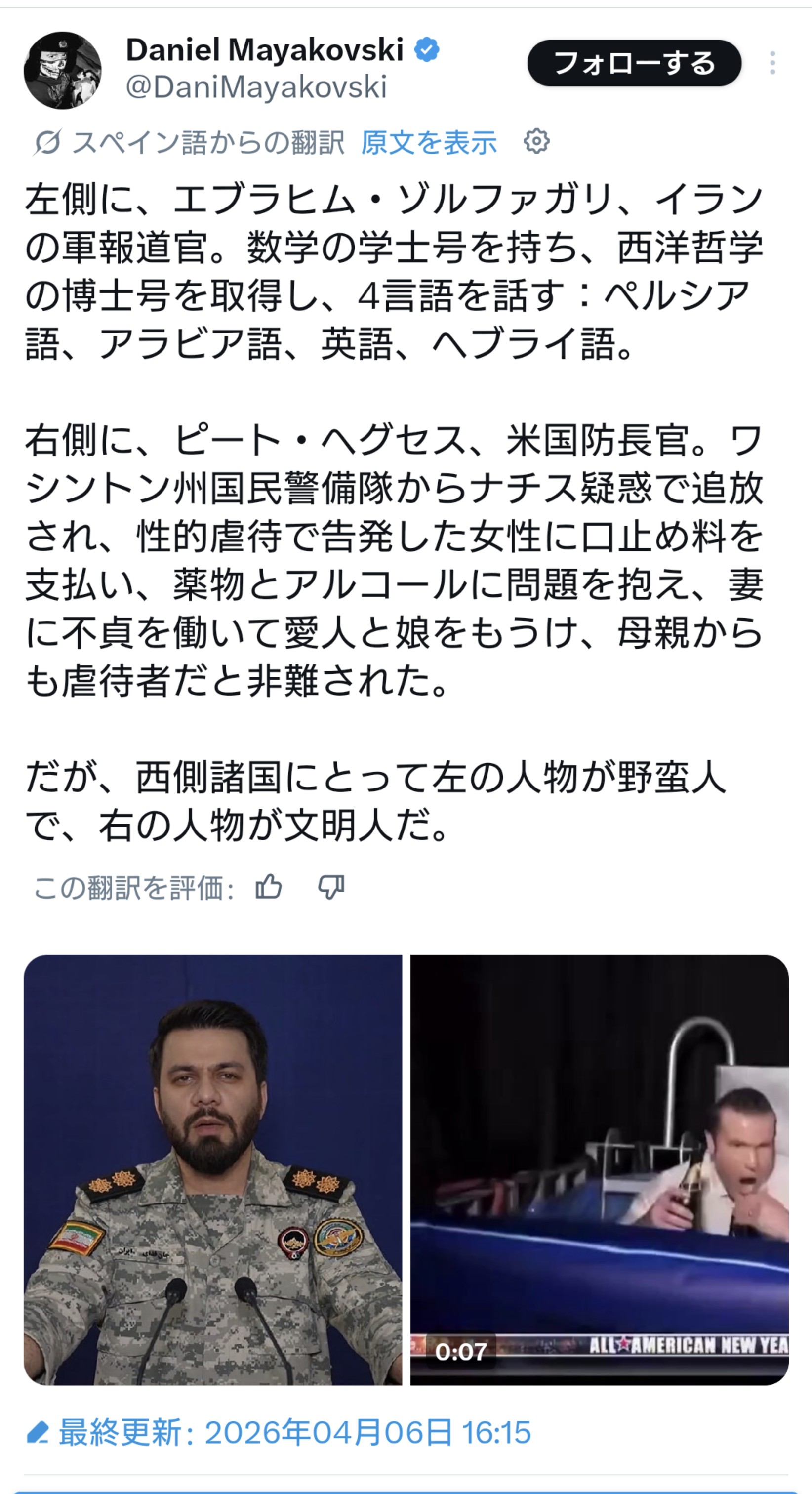Rate the translation with thumbs up
This screenshot has height=1494, width=812.
click(x=269, y=887)
